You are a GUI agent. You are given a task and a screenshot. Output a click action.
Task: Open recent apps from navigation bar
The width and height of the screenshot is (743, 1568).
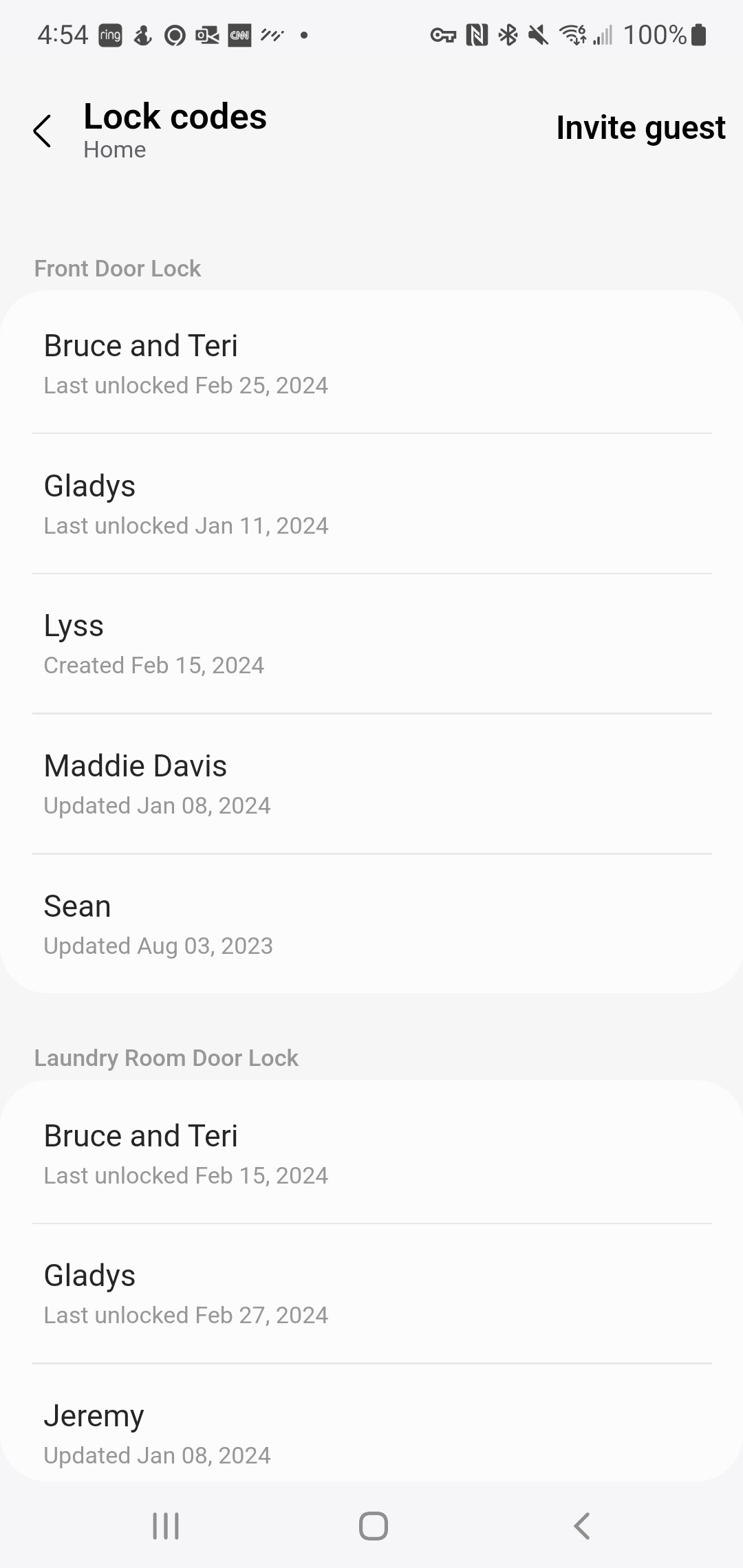tap(166, 1526)
